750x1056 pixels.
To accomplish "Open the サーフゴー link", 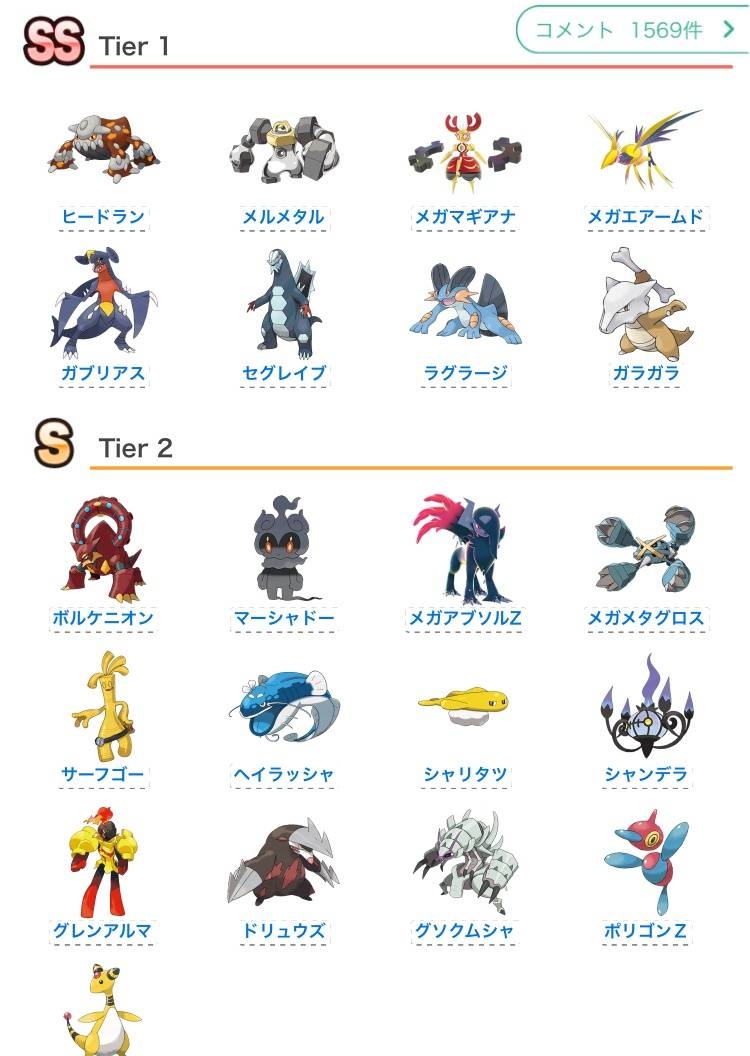I will (x=103, y=774).
